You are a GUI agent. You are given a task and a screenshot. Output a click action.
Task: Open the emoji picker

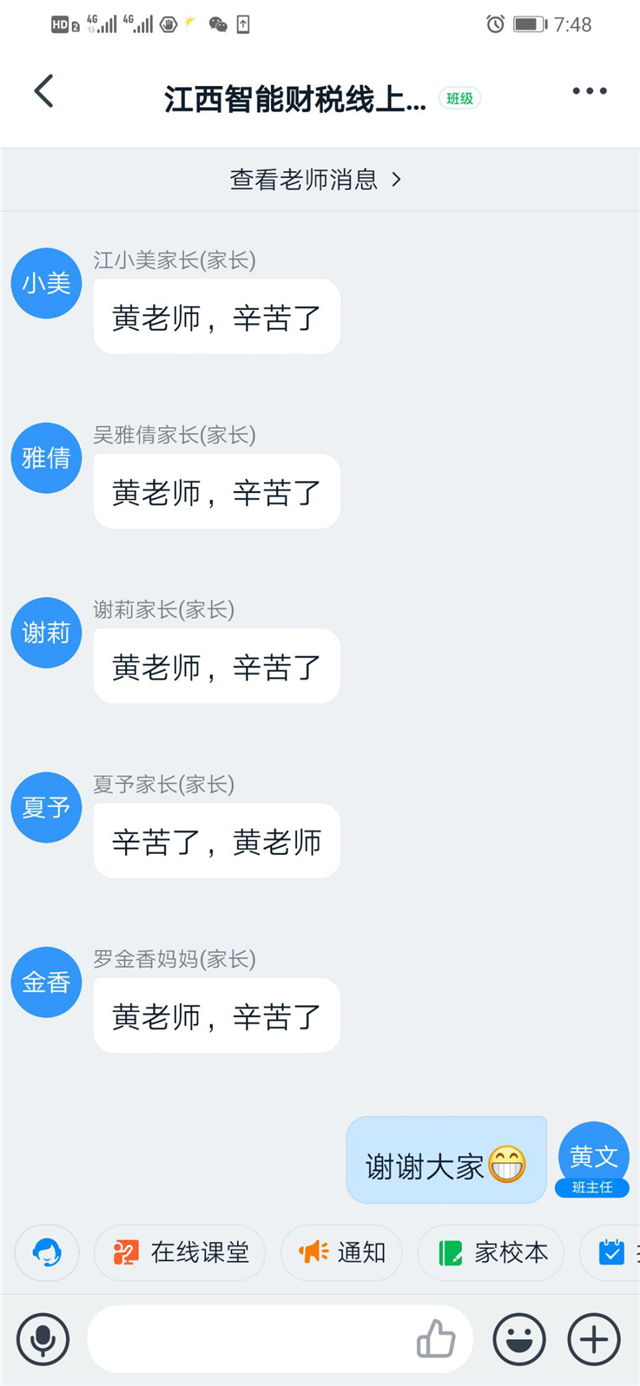point(519,1339)
